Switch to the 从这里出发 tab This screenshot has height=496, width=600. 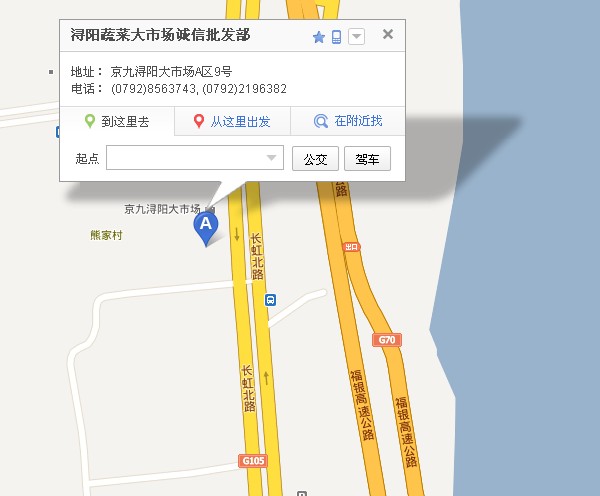(232, 122)
